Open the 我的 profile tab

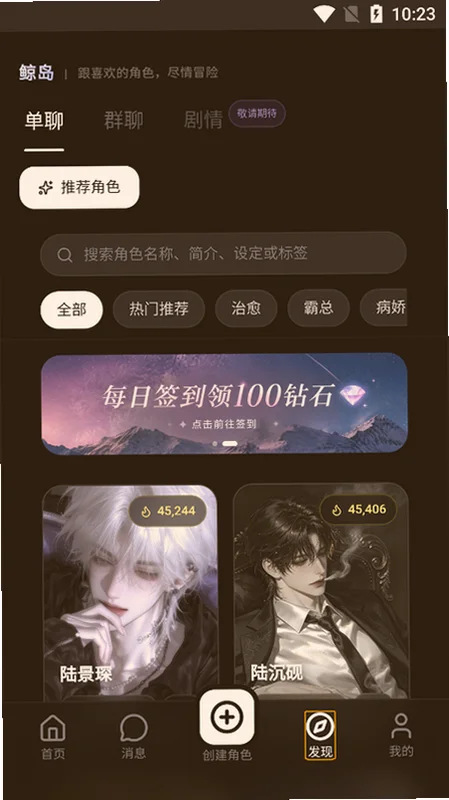pyautogui.click(x=402, y=735)
